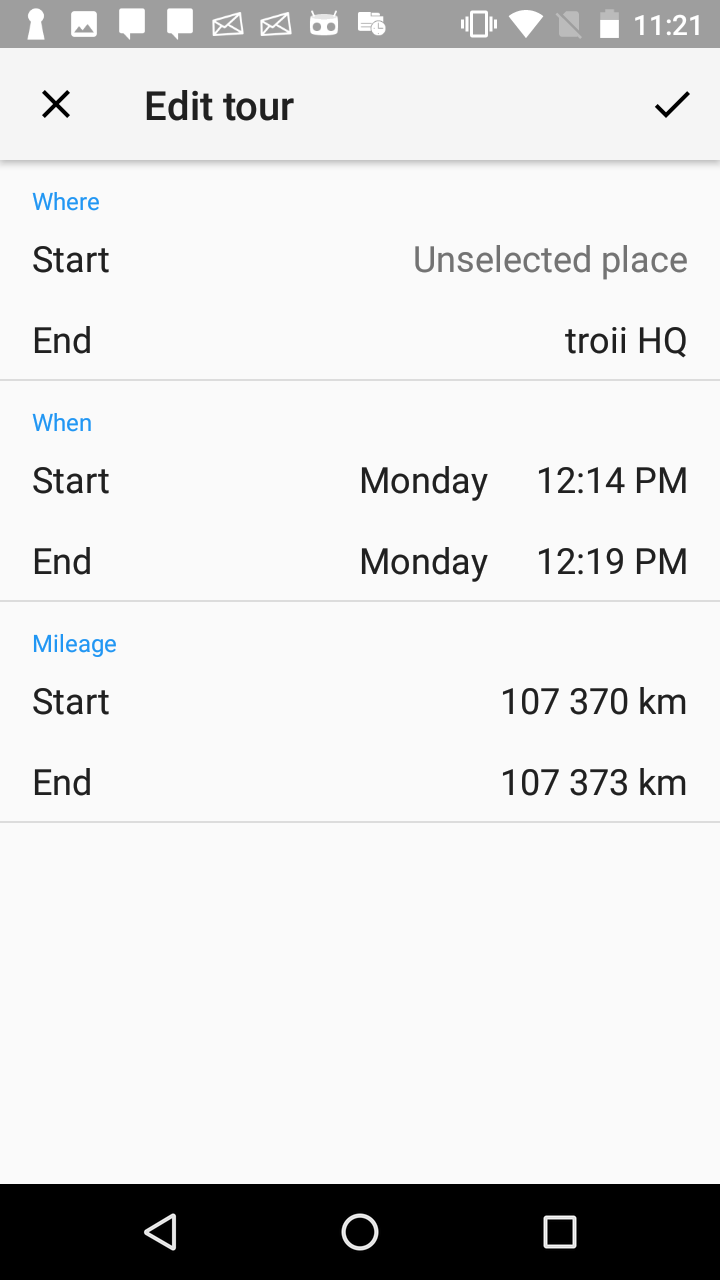Edit the start time 12:14 PM
This screenshot has width=720, height=1280.
(611, 481)
